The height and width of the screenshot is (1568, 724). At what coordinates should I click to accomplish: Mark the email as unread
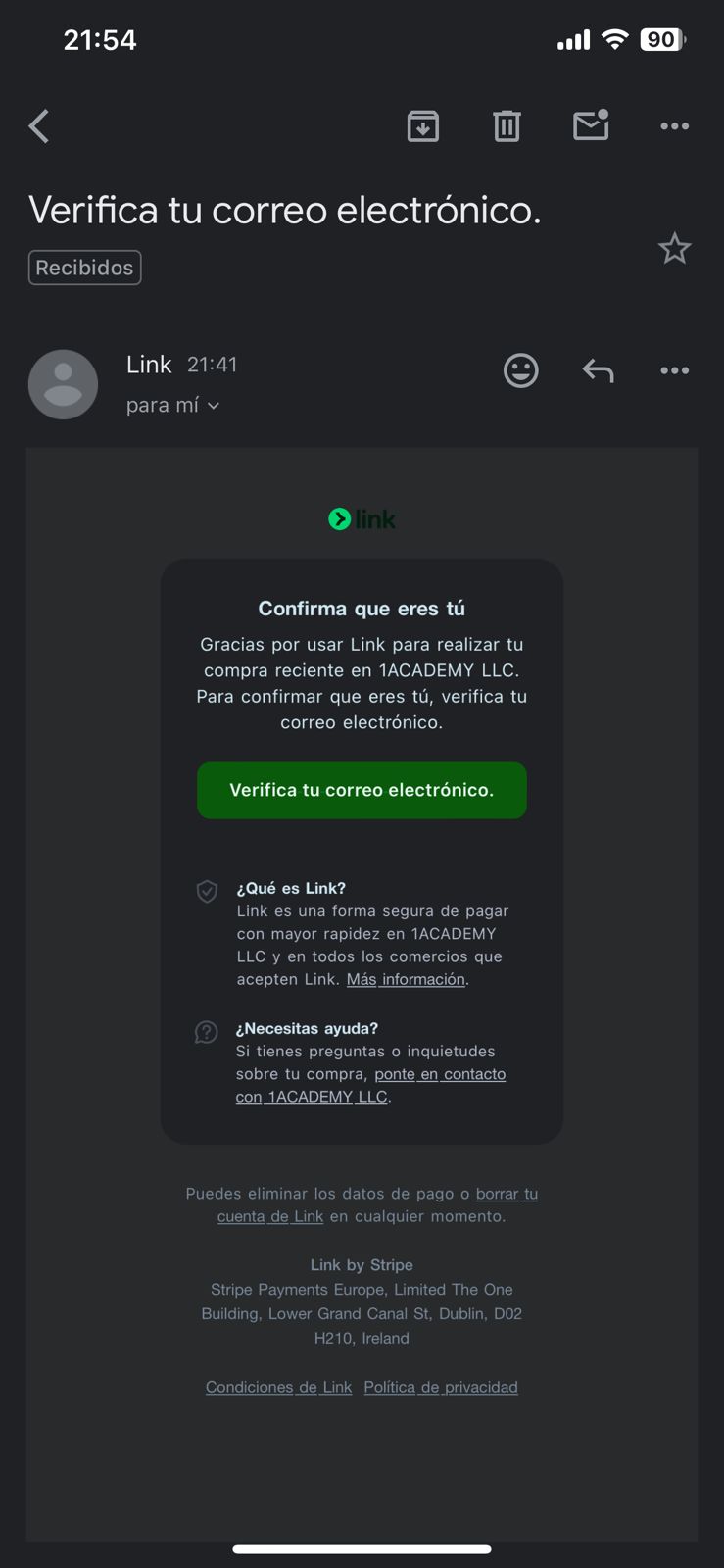click(591, 125)
